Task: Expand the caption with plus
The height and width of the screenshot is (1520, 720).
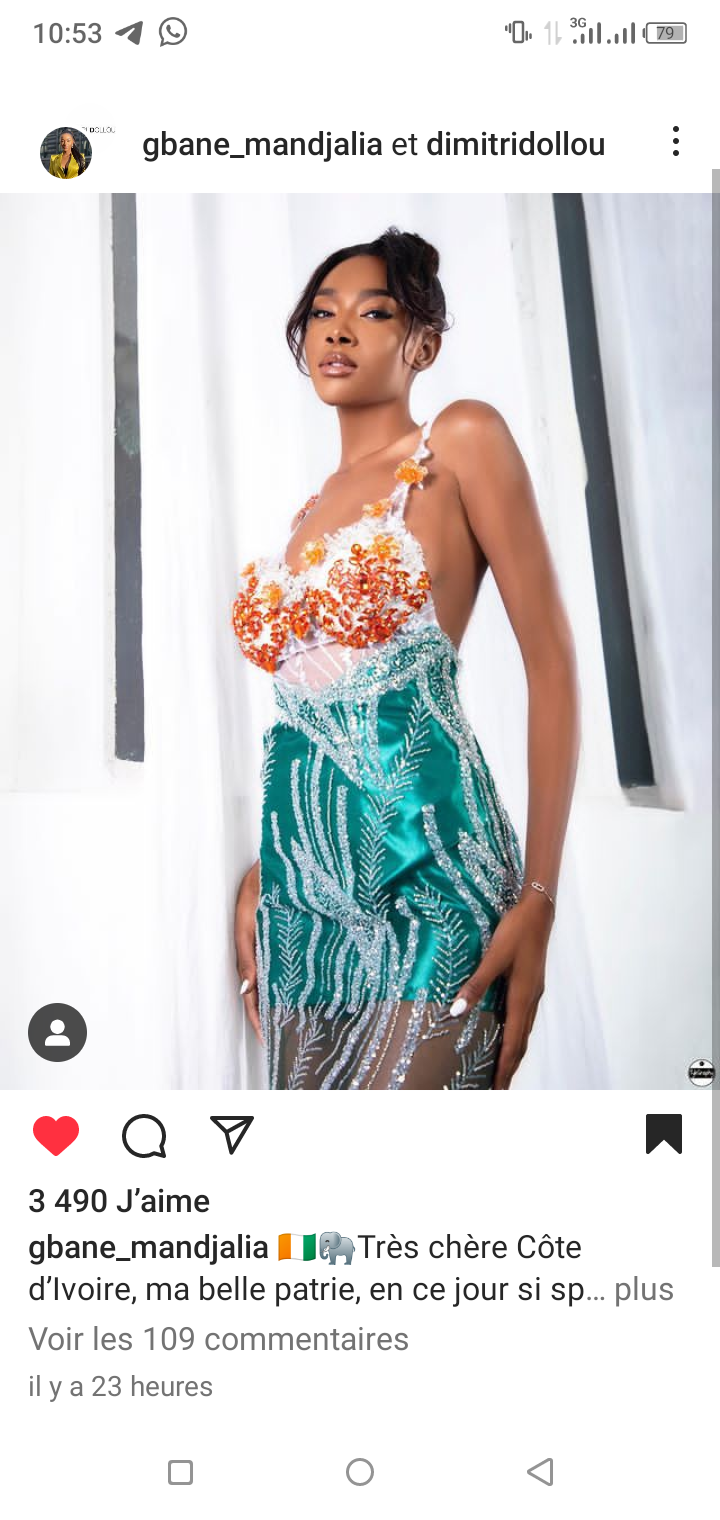Action: [644, 1290]
